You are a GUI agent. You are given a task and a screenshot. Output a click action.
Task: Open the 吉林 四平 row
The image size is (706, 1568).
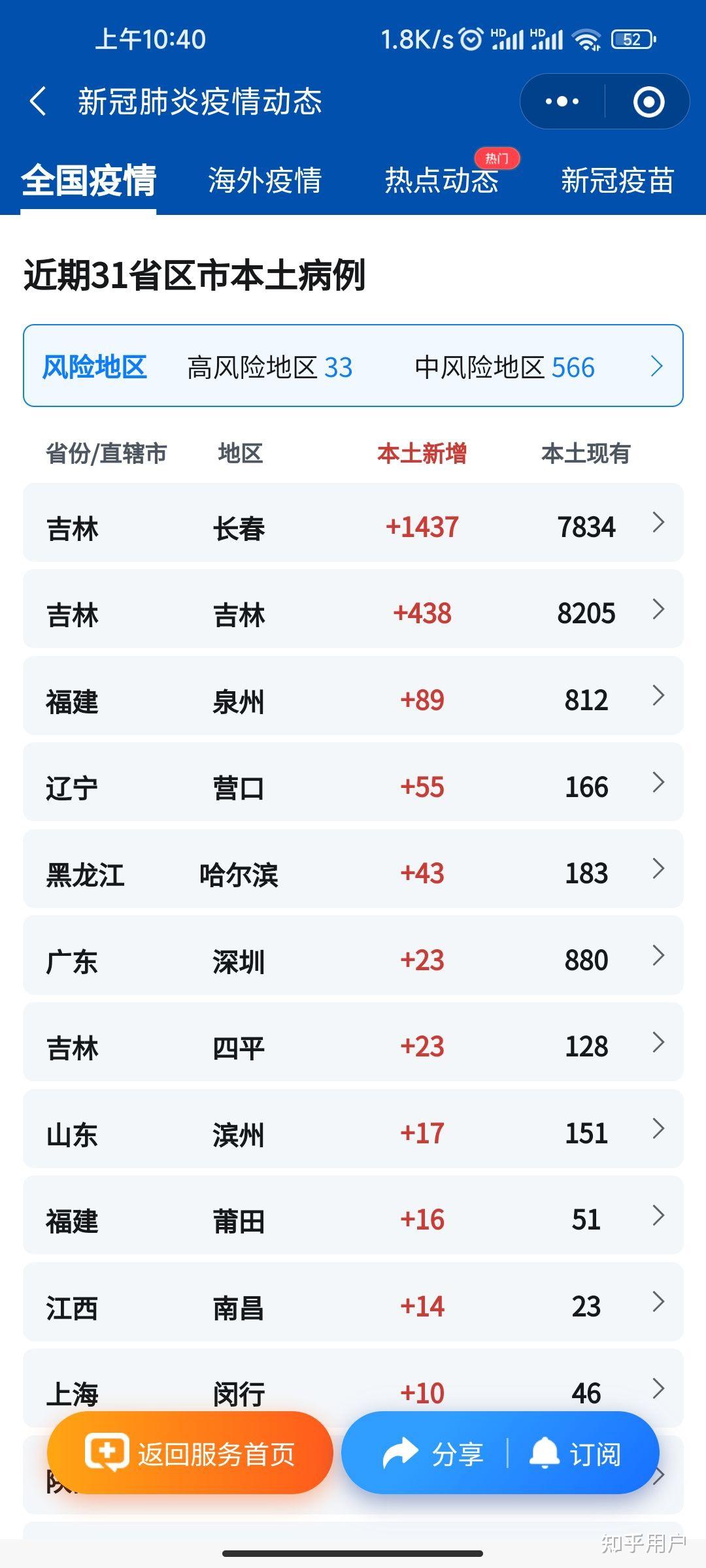[x=353, y=1042]
